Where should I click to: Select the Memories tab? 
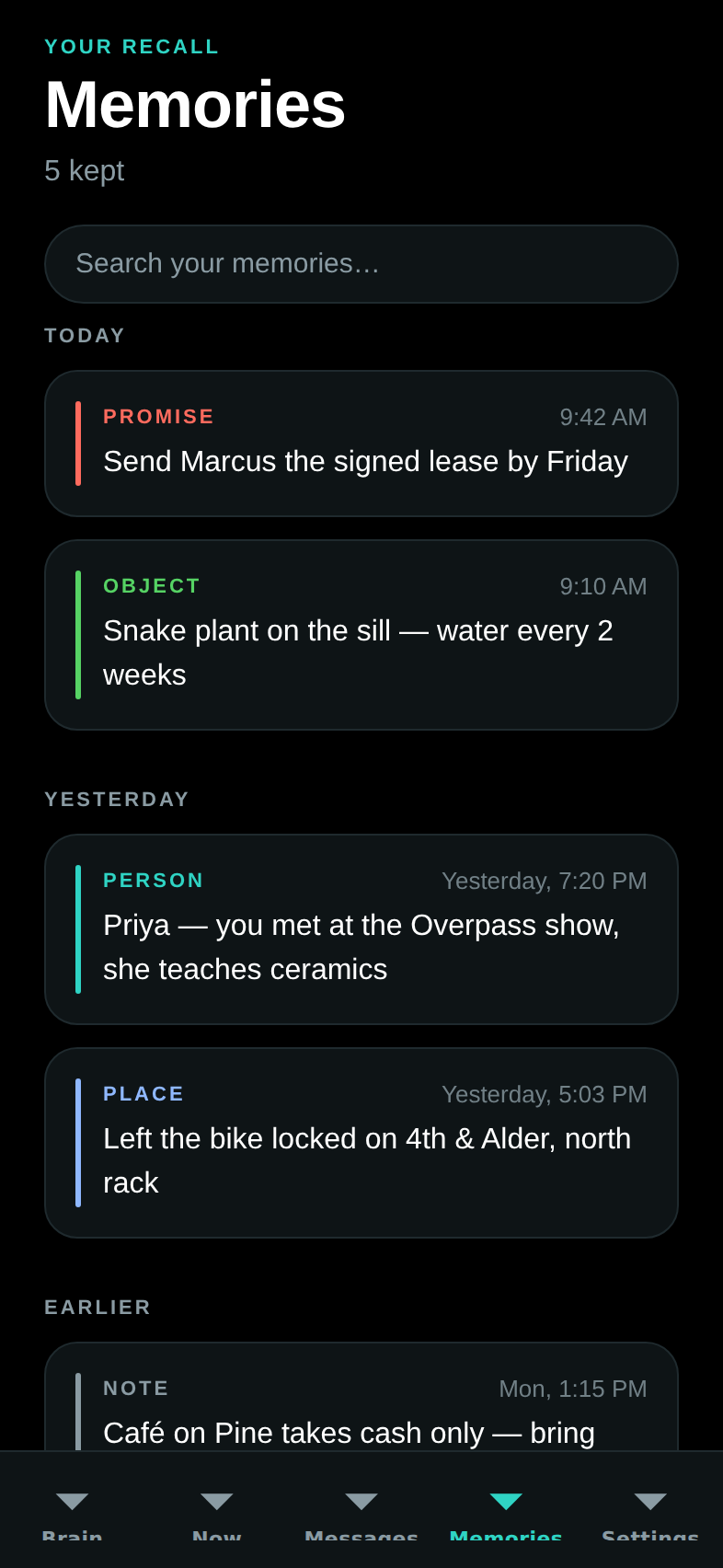[506, 1511]
